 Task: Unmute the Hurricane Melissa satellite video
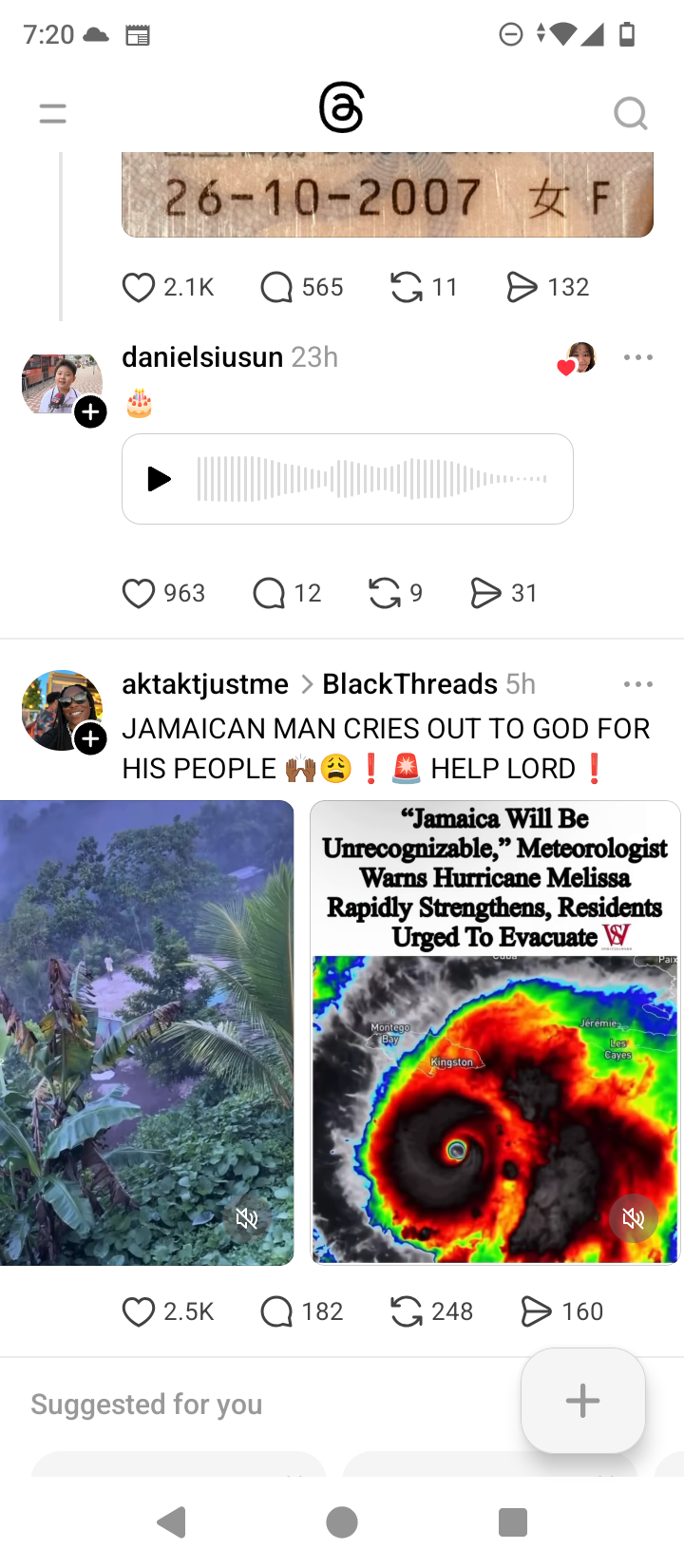(634, 1218)
